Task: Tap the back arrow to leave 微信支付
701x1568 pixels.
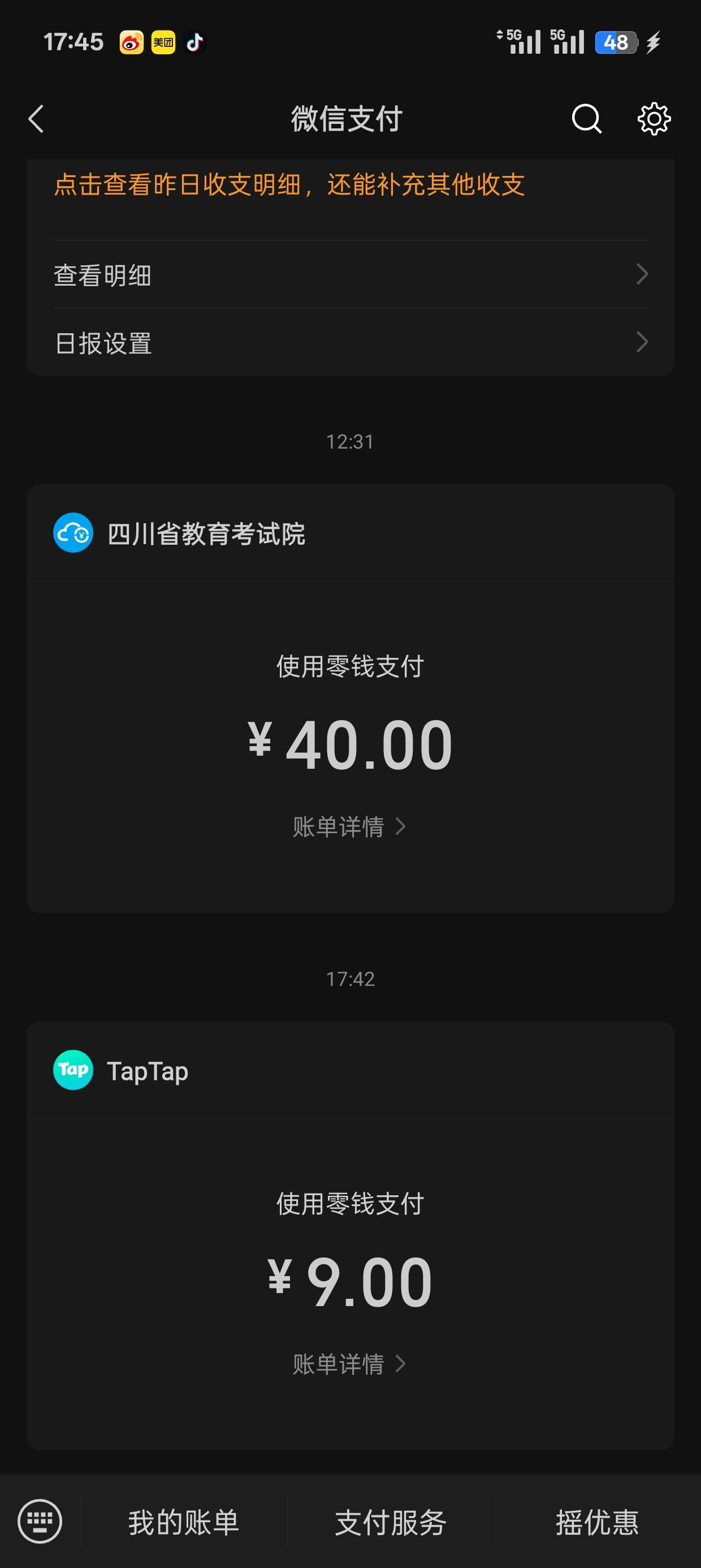Action: click(x=35, y=119)
